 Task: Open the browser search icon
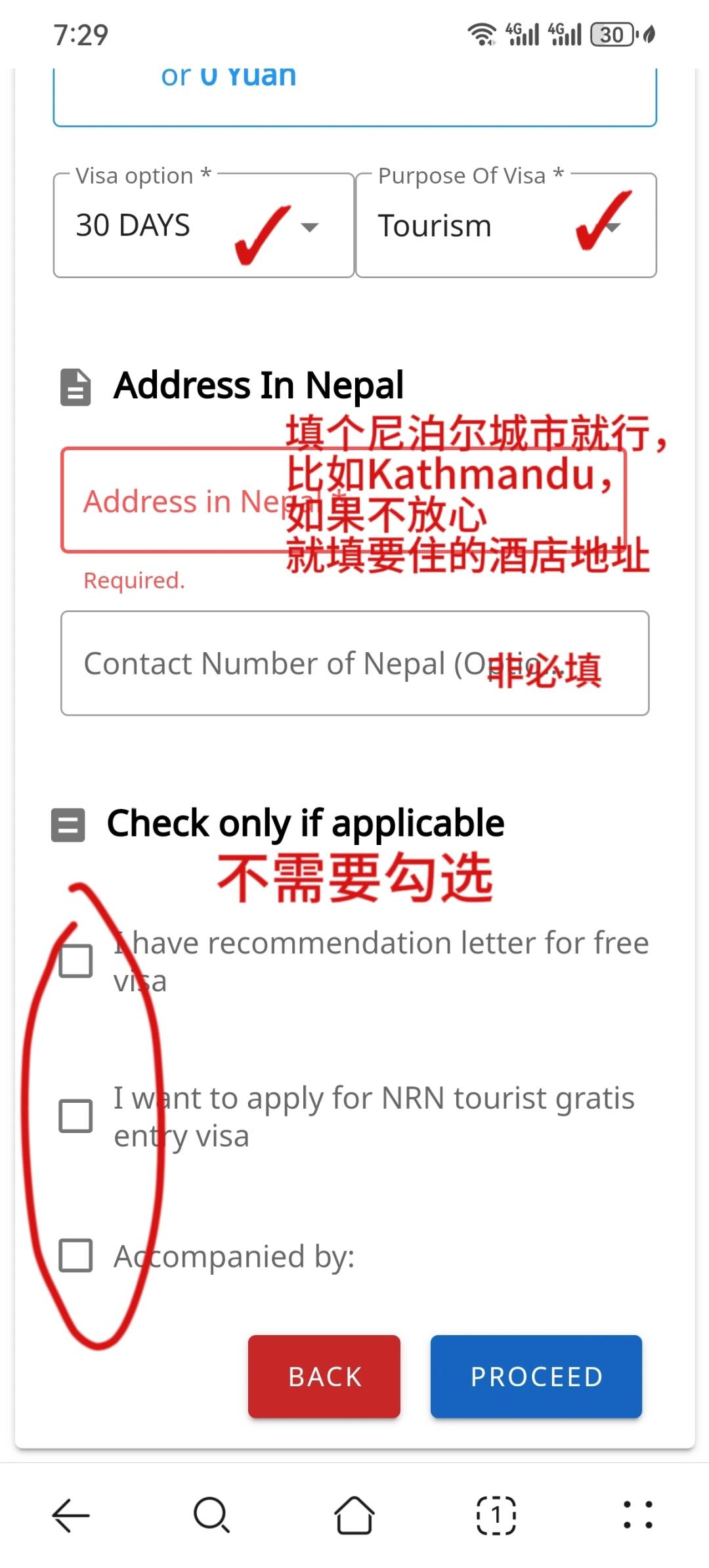click(x=211, y=1516)
